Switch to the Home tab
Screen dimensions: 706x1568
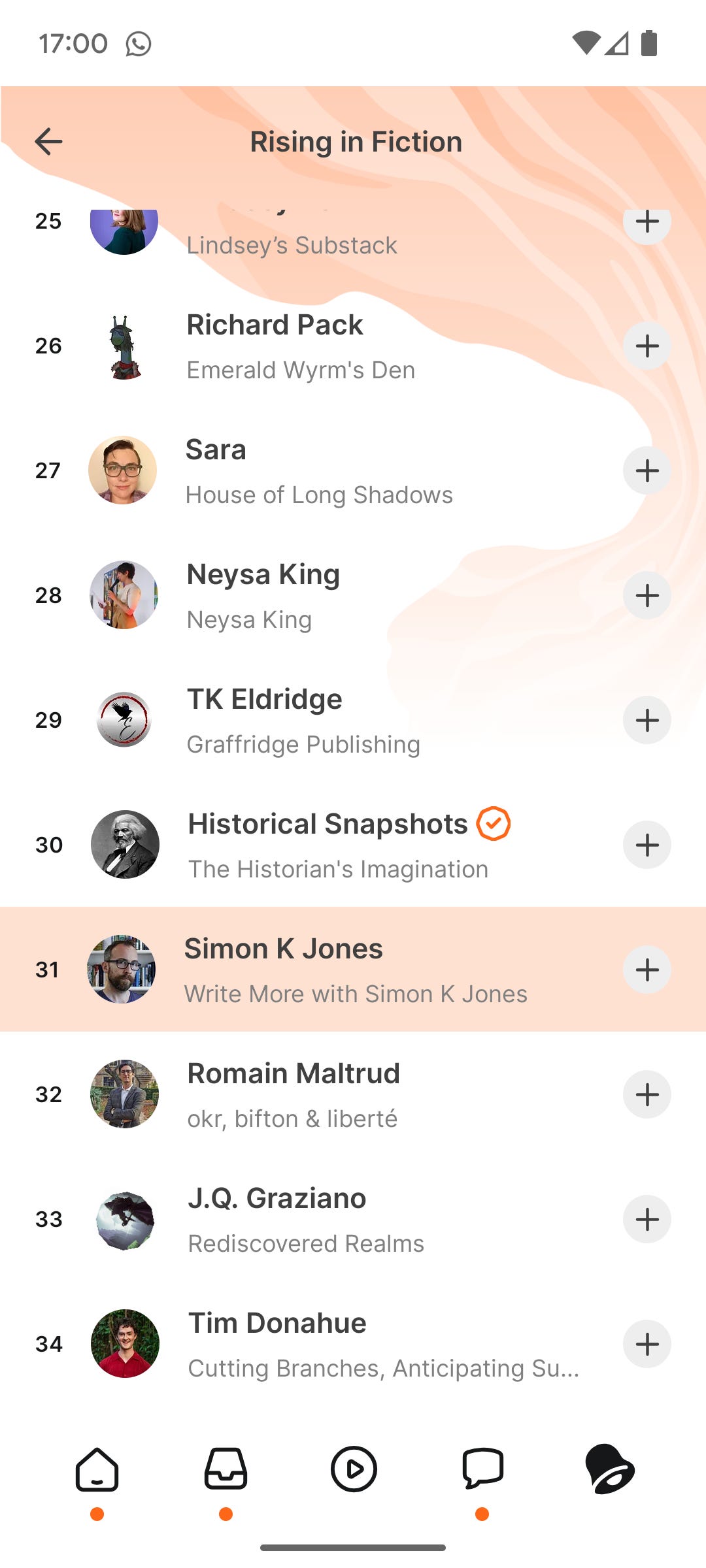[97, 1470]
